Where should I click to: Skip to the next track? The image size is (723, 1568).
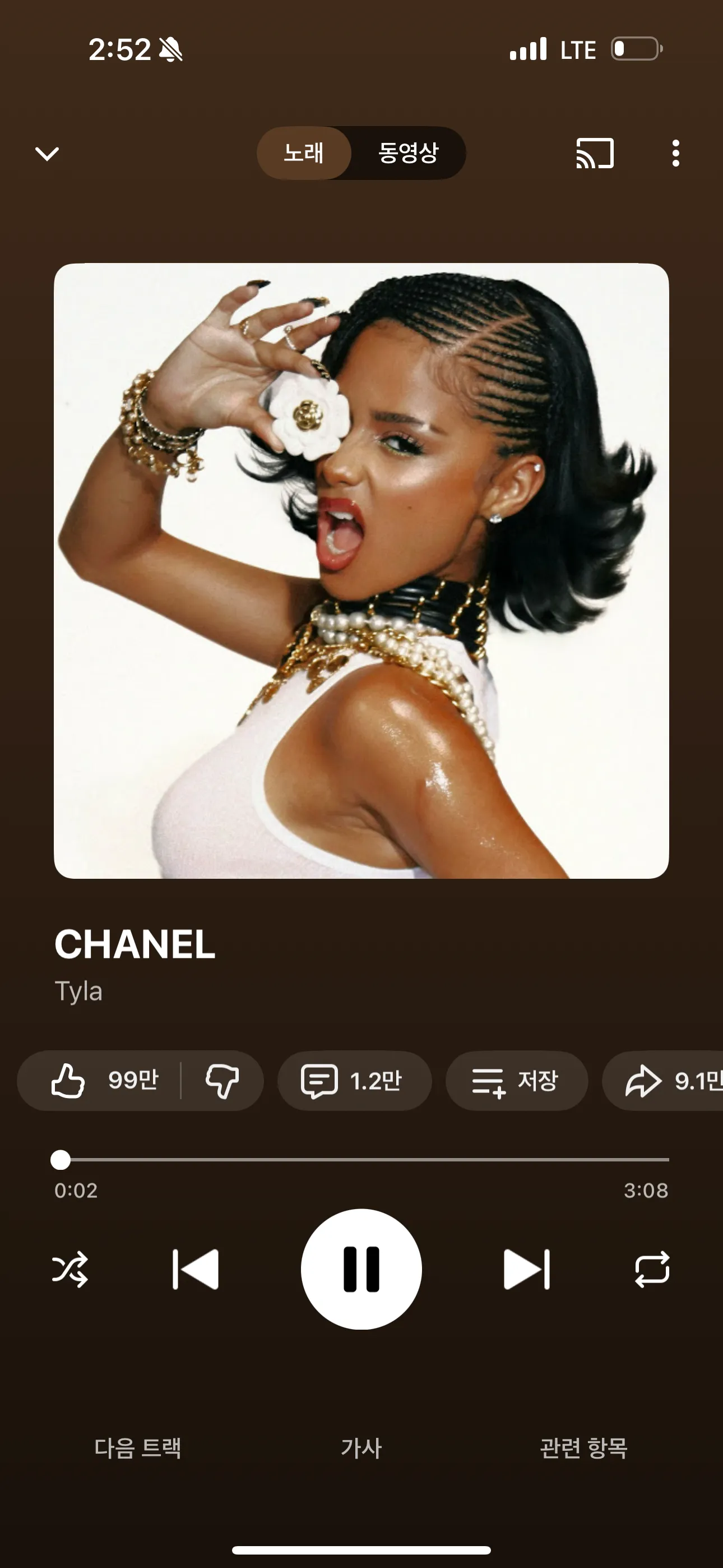click(527, 1269)
